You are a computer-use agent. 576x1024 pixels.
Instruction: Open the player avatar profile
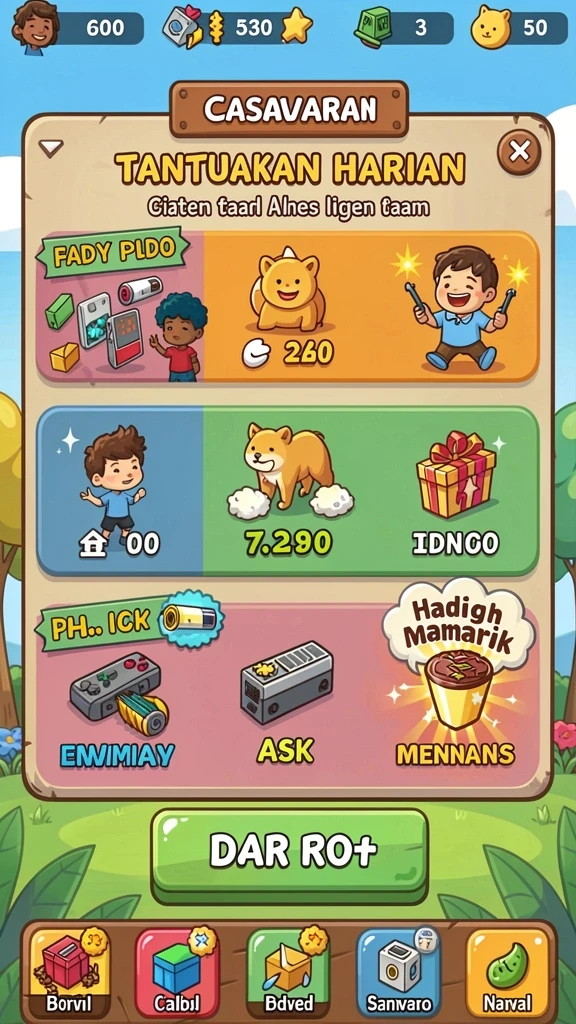pyautogui.click(x=35, y=27)
